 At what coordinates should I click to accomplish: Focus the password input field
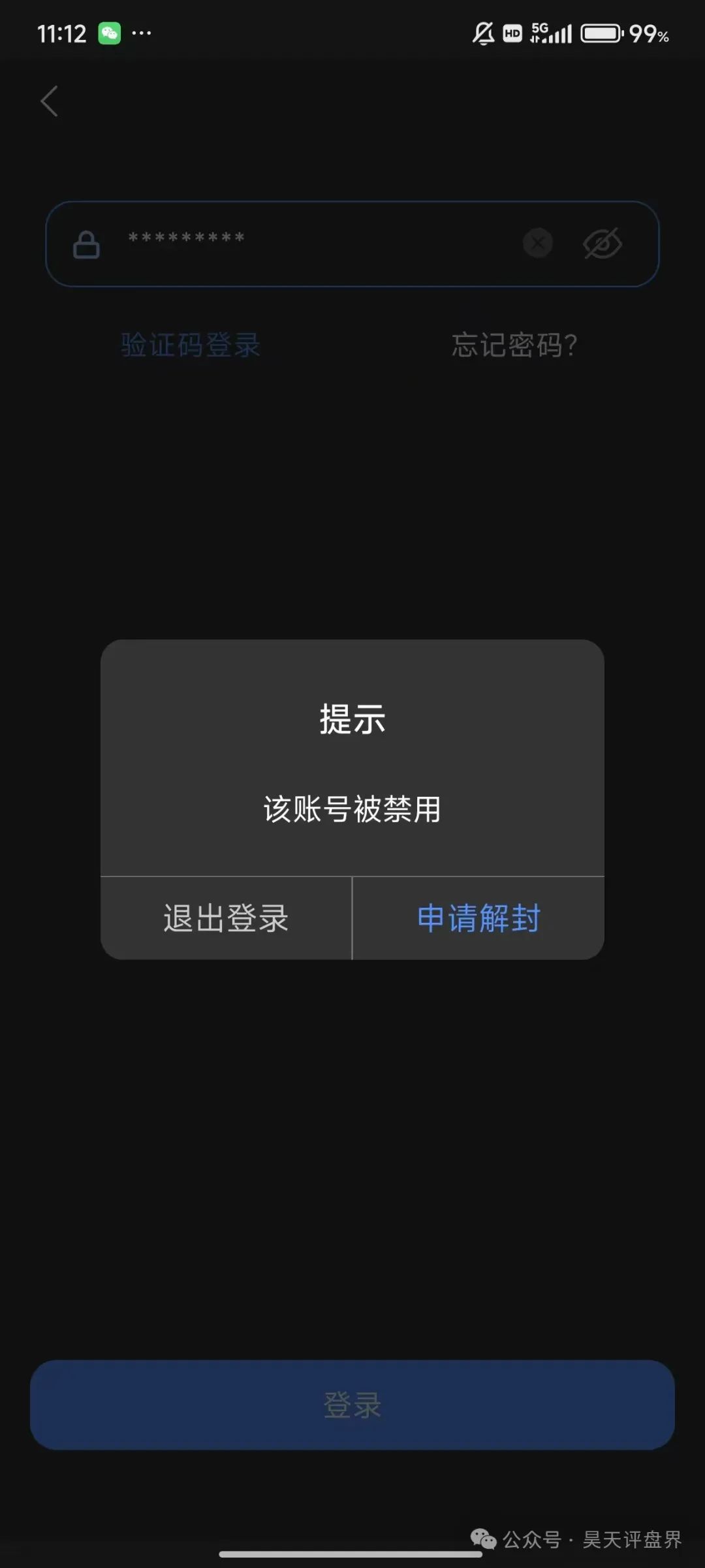[313, 242]
